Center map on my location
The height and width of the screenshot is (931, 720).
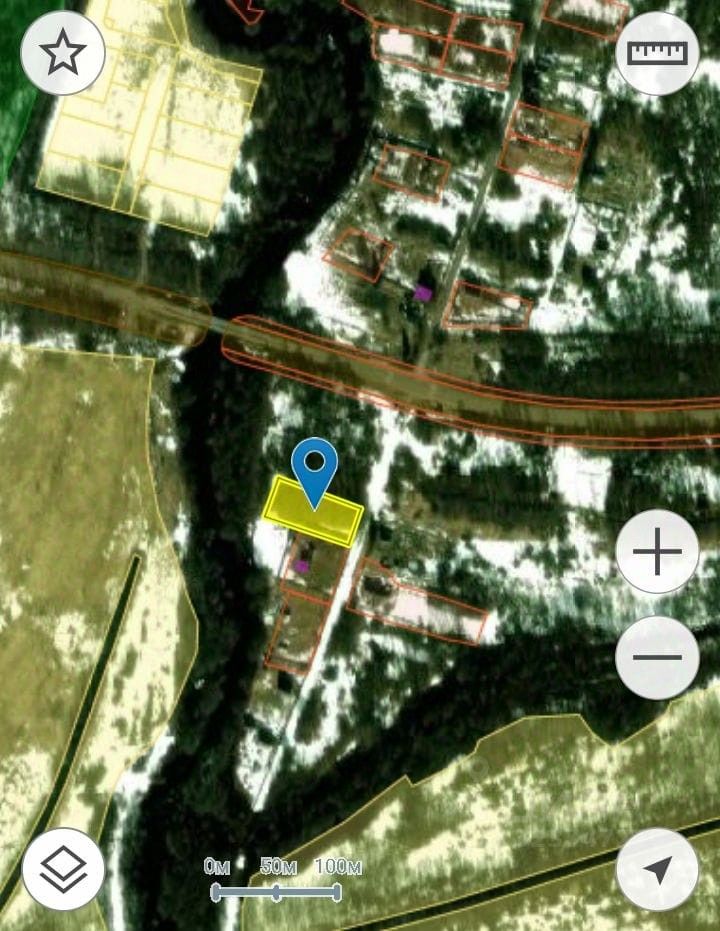tap(657, 869)
